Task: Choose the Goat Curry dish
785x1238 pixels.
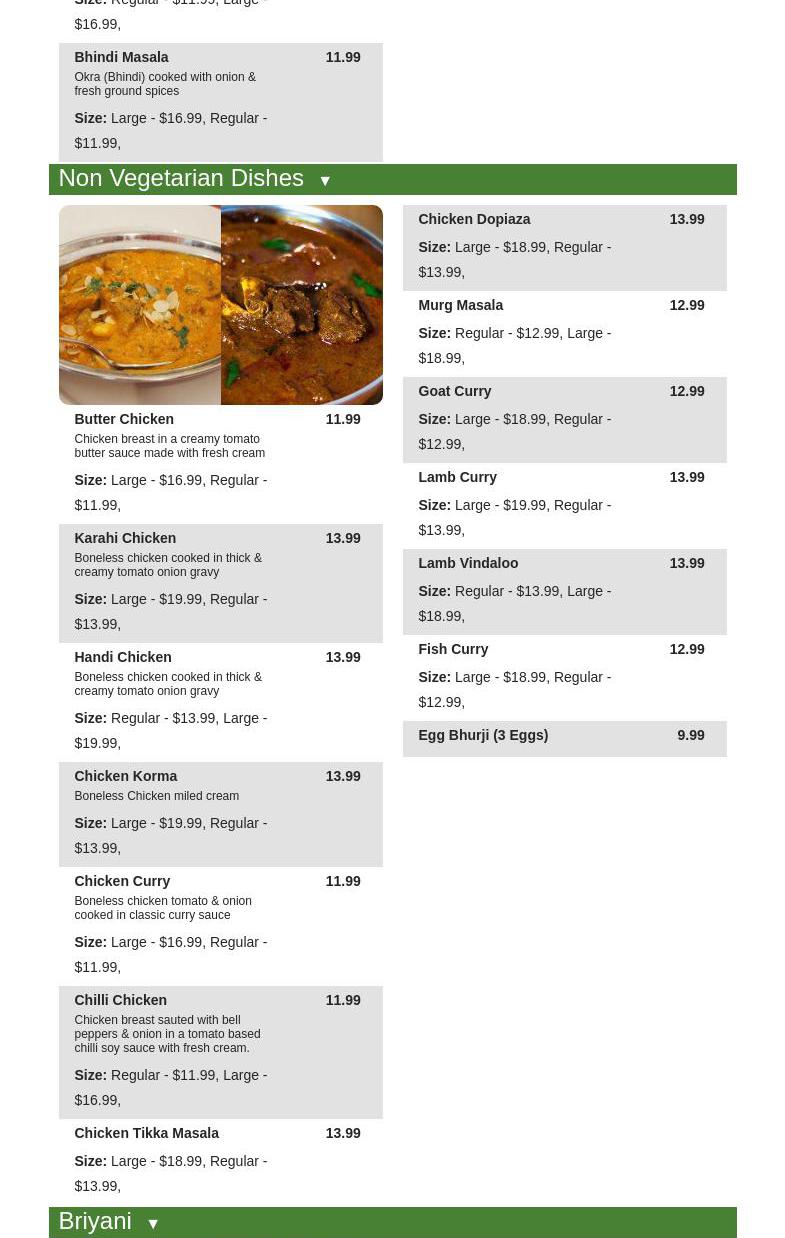Action: click(x=454, y=391)
